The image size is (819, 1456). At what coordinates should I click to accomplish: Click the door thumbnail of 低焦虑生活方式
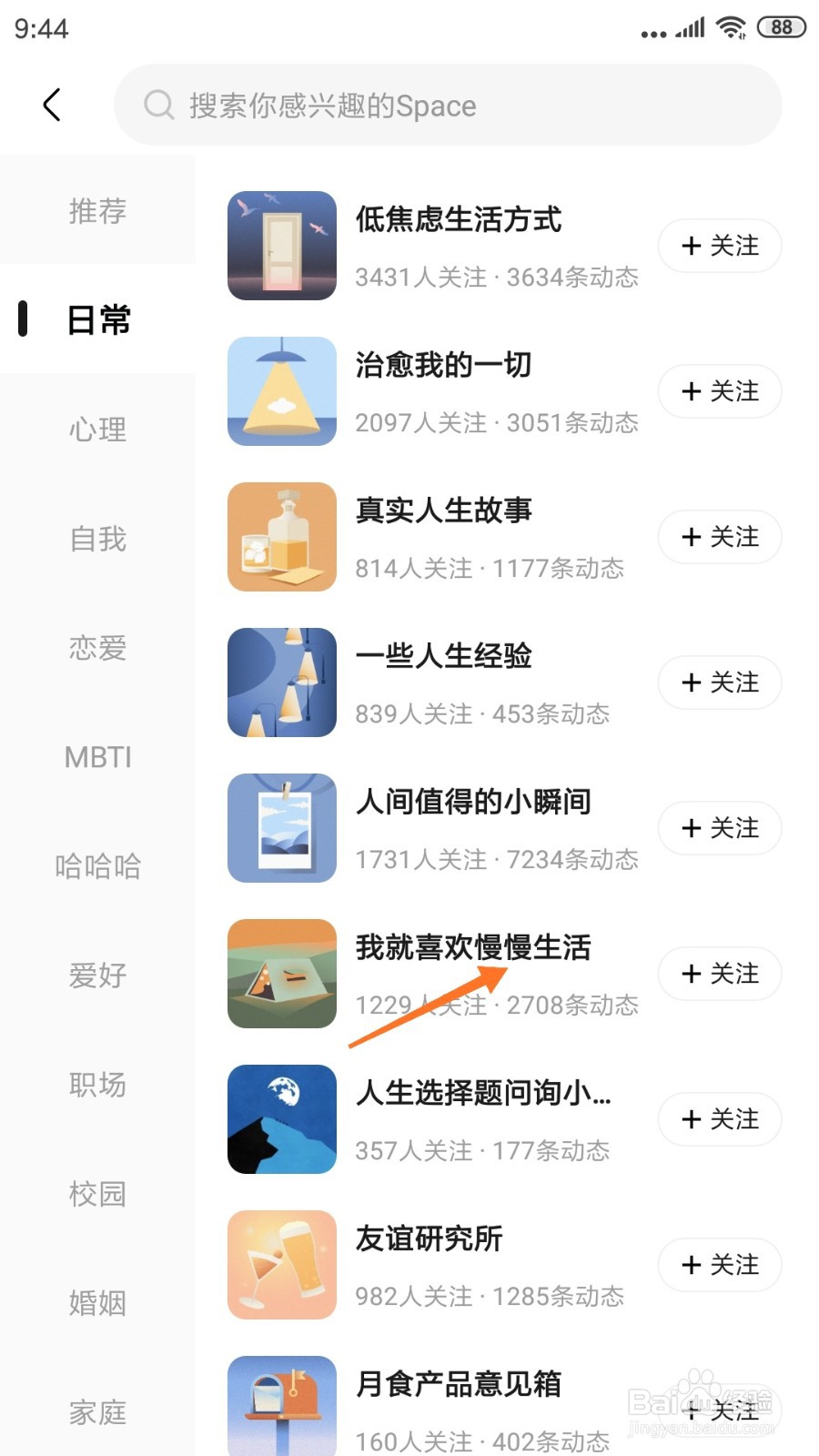[x=280, y=245]
